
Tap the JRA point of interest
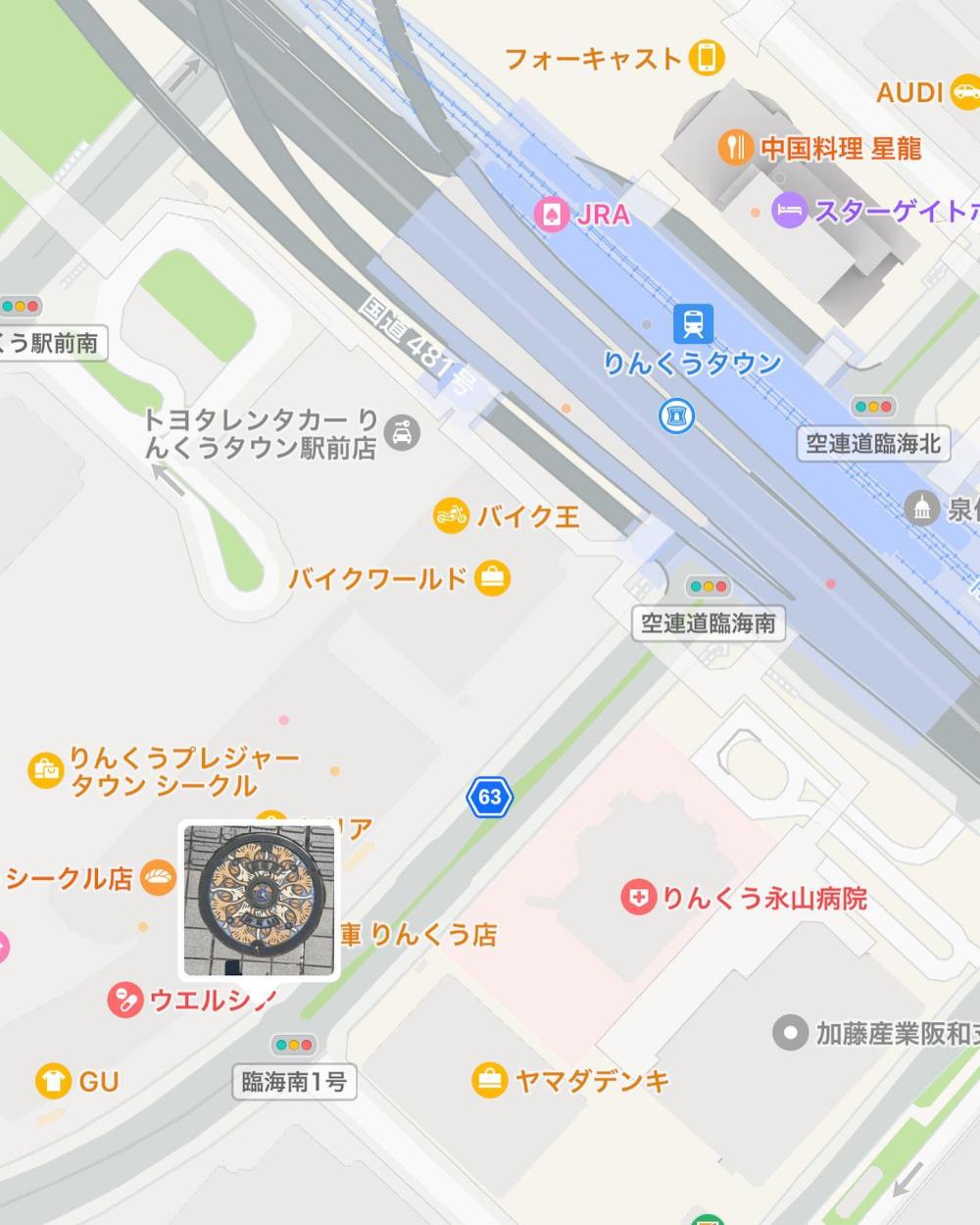[552, 214]
